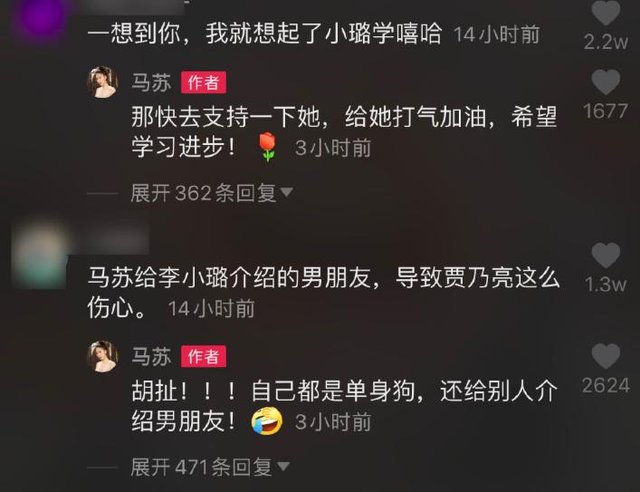Open 马苏's avatar beside the 学习进步 reply

[103, 83]
